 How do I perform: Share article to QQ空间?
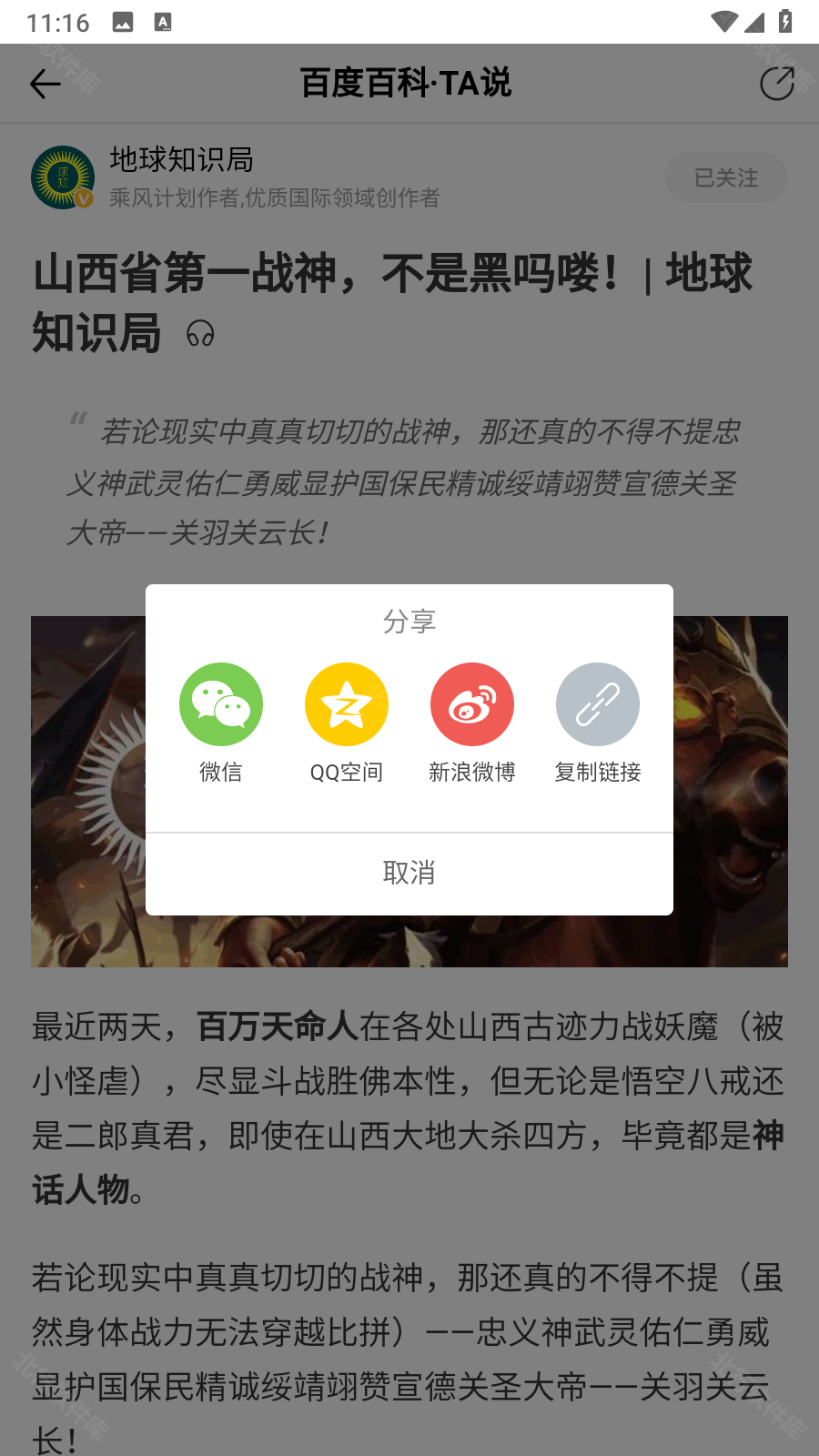pyautogui.click(x=347, y=705)
